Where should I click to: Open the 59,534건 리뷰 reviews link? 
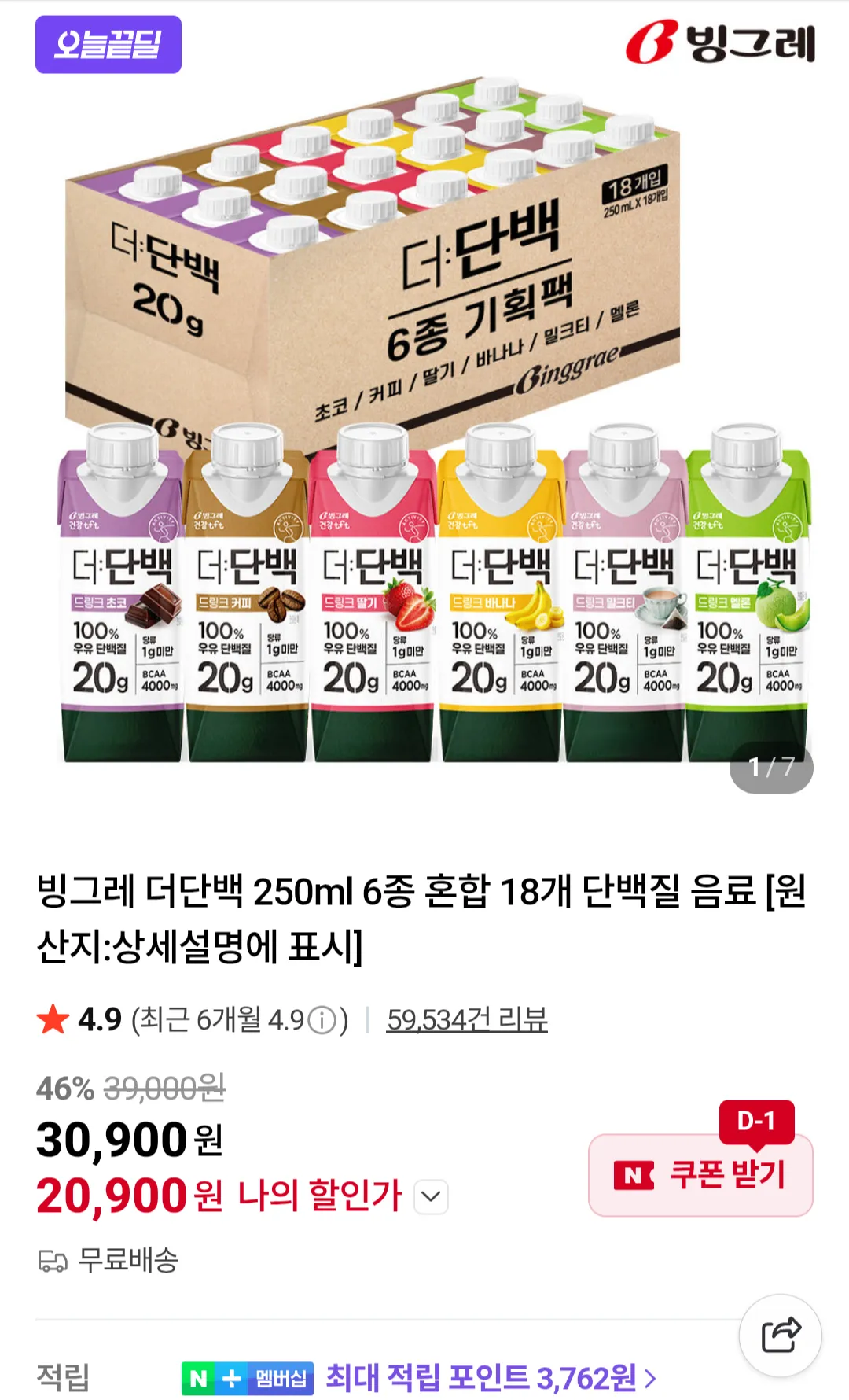point(467,1020)
